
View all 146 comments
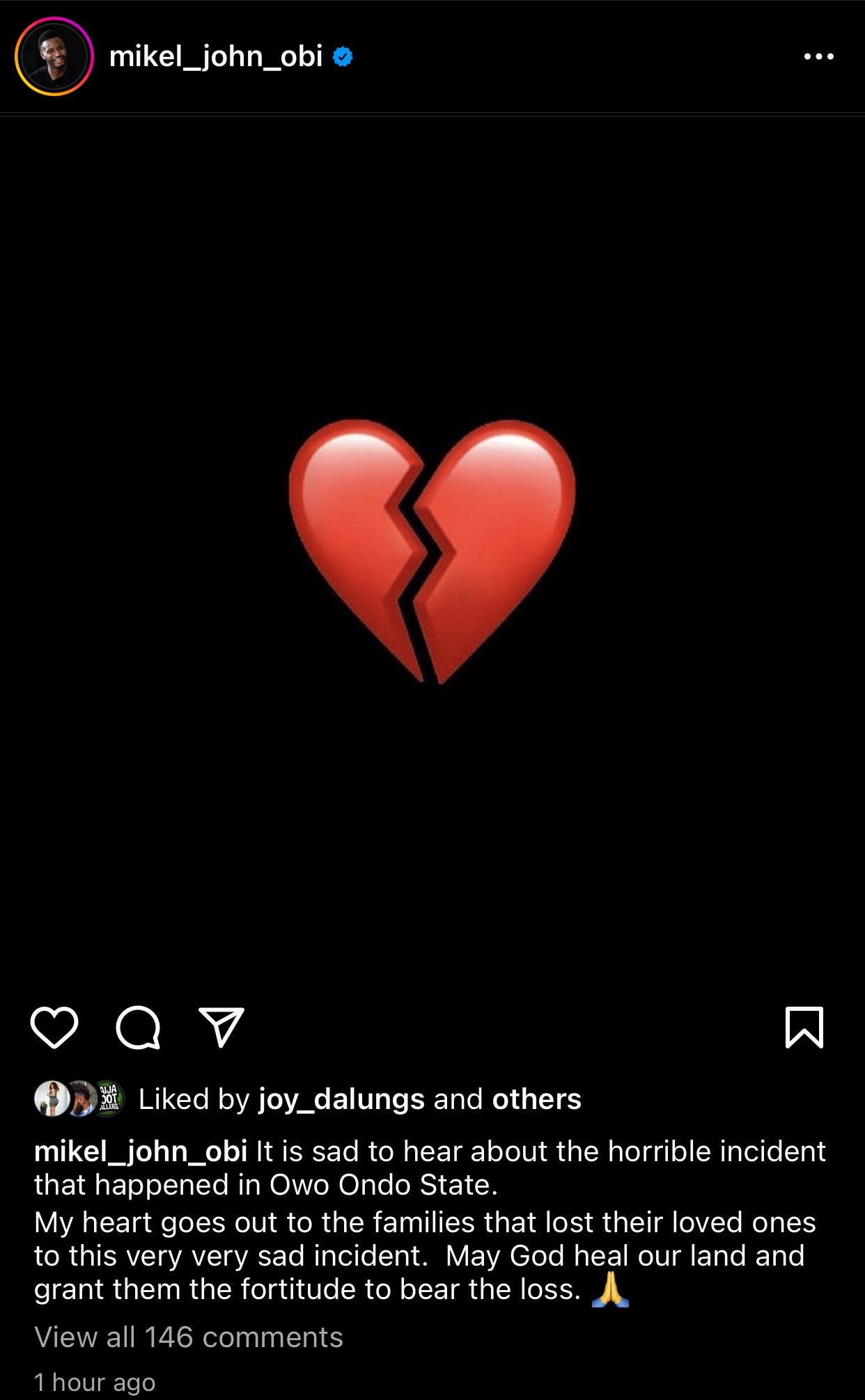coord(189,1337)
